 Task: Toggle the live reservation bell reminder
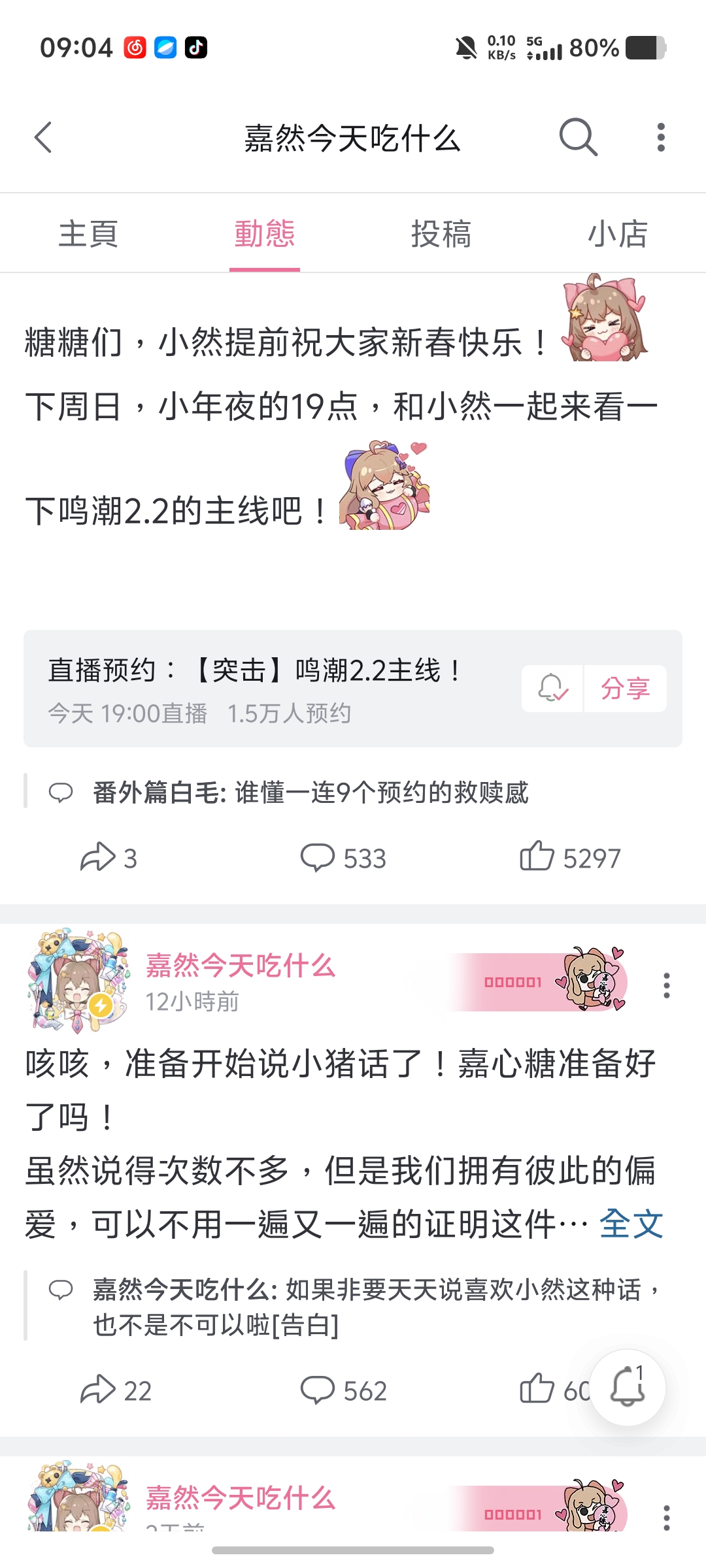pos(552,688)
